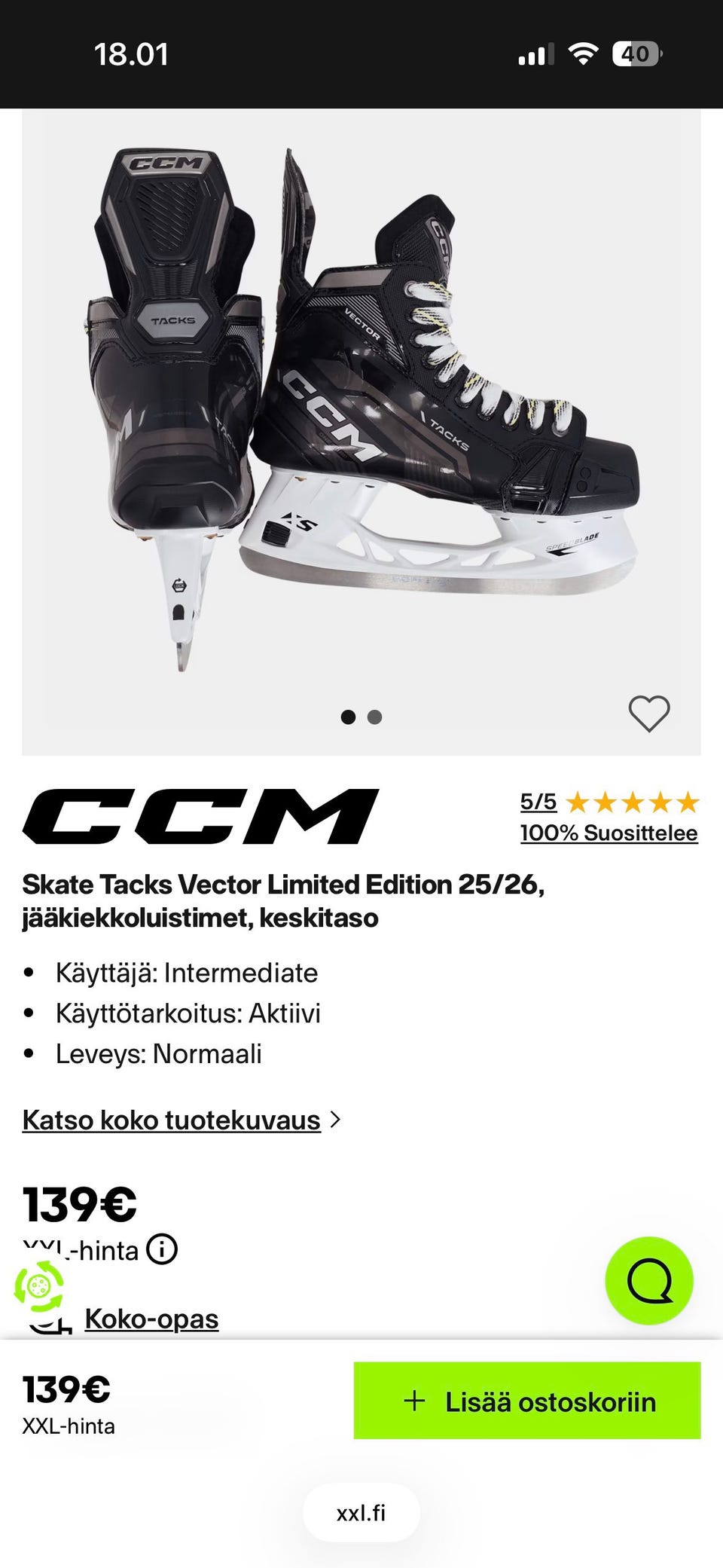This screenshot has height=1568, width=723.
Task: Open the green chat support button
Action: [648, 1280]
